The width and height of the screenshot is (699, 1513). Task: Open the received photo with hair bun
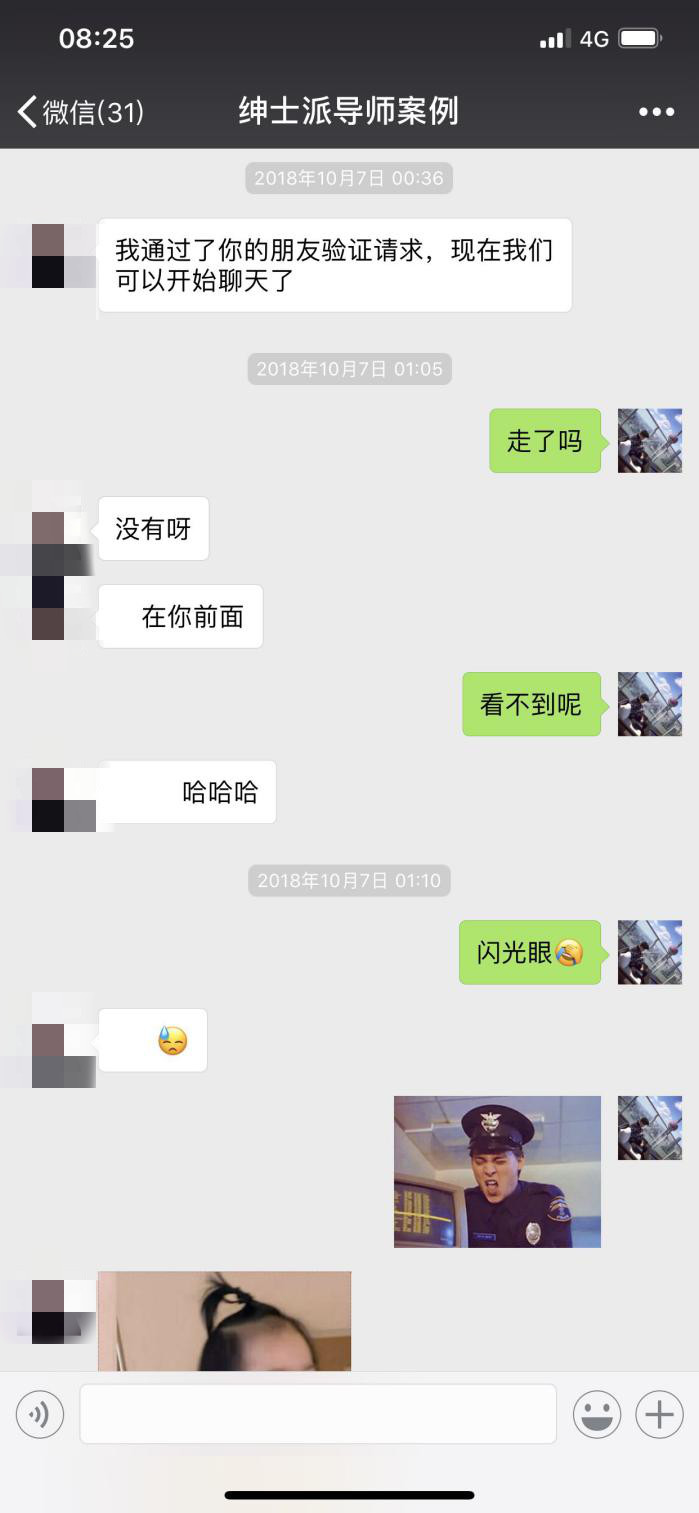click(224, 1320)
